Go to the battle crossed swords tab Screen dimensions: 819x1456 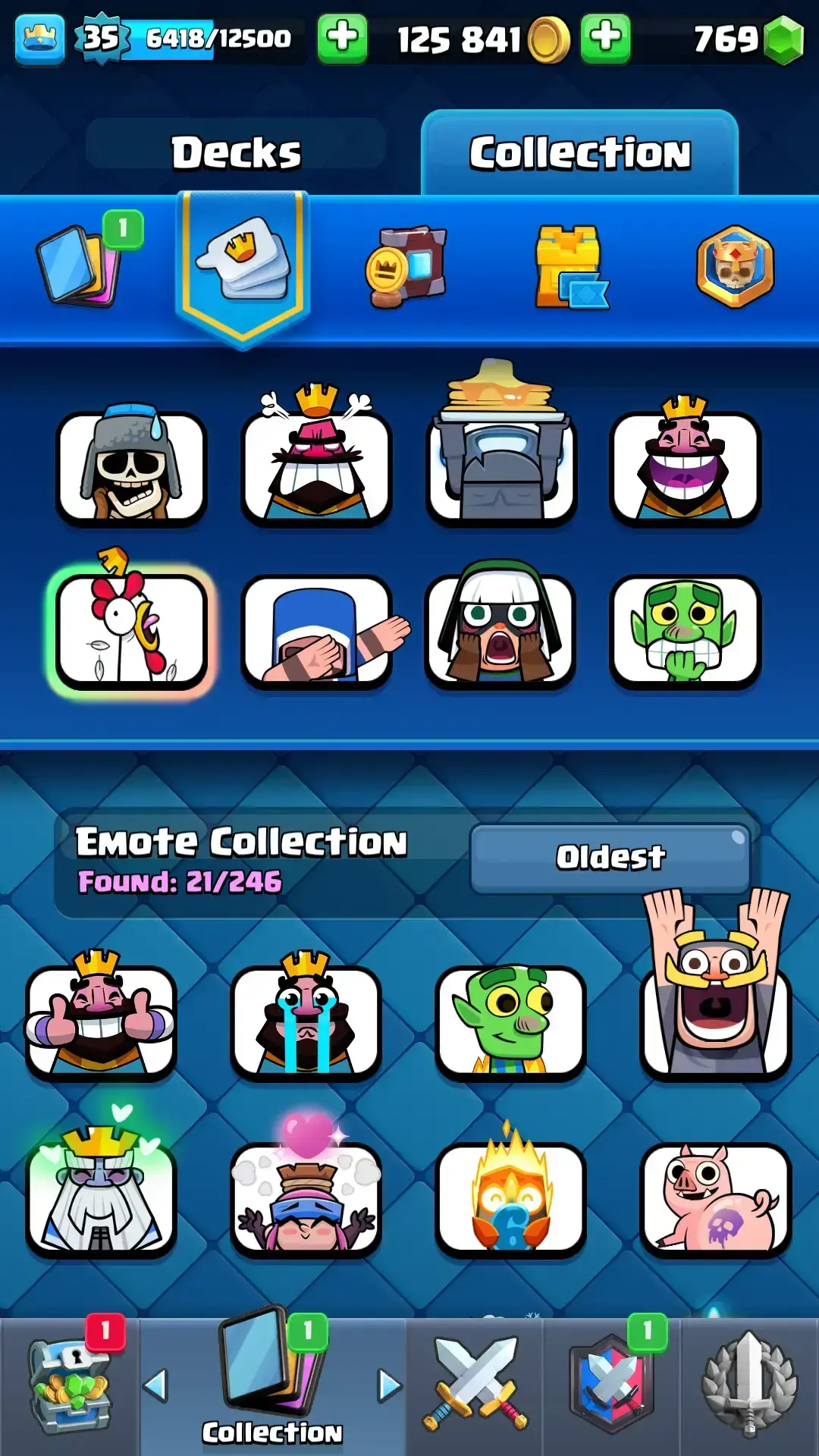pyautogui.click(x=475, y=1385)
